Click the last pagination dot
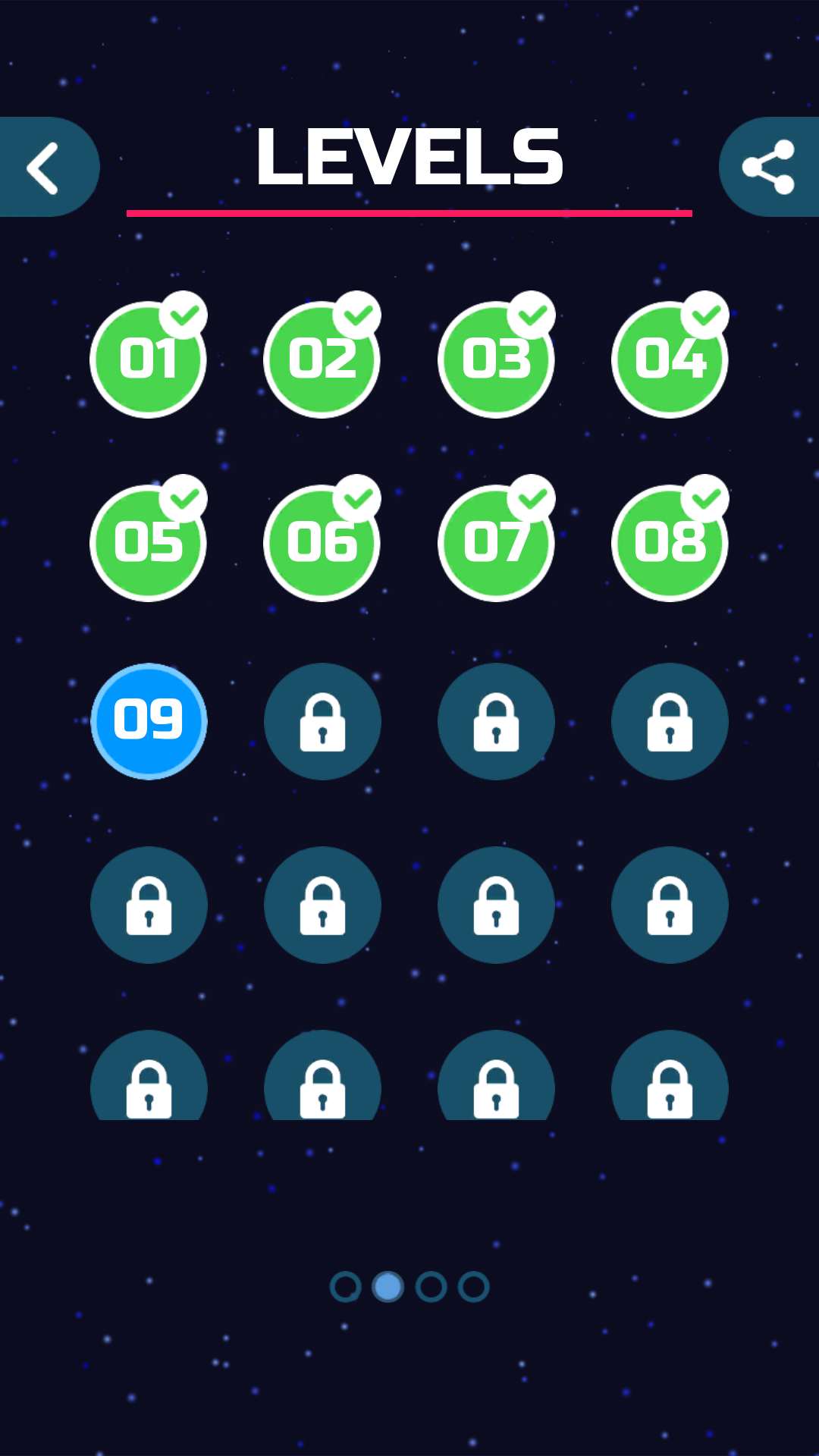The height and width of the screenshot is (1456, 819). (472, 1286)
